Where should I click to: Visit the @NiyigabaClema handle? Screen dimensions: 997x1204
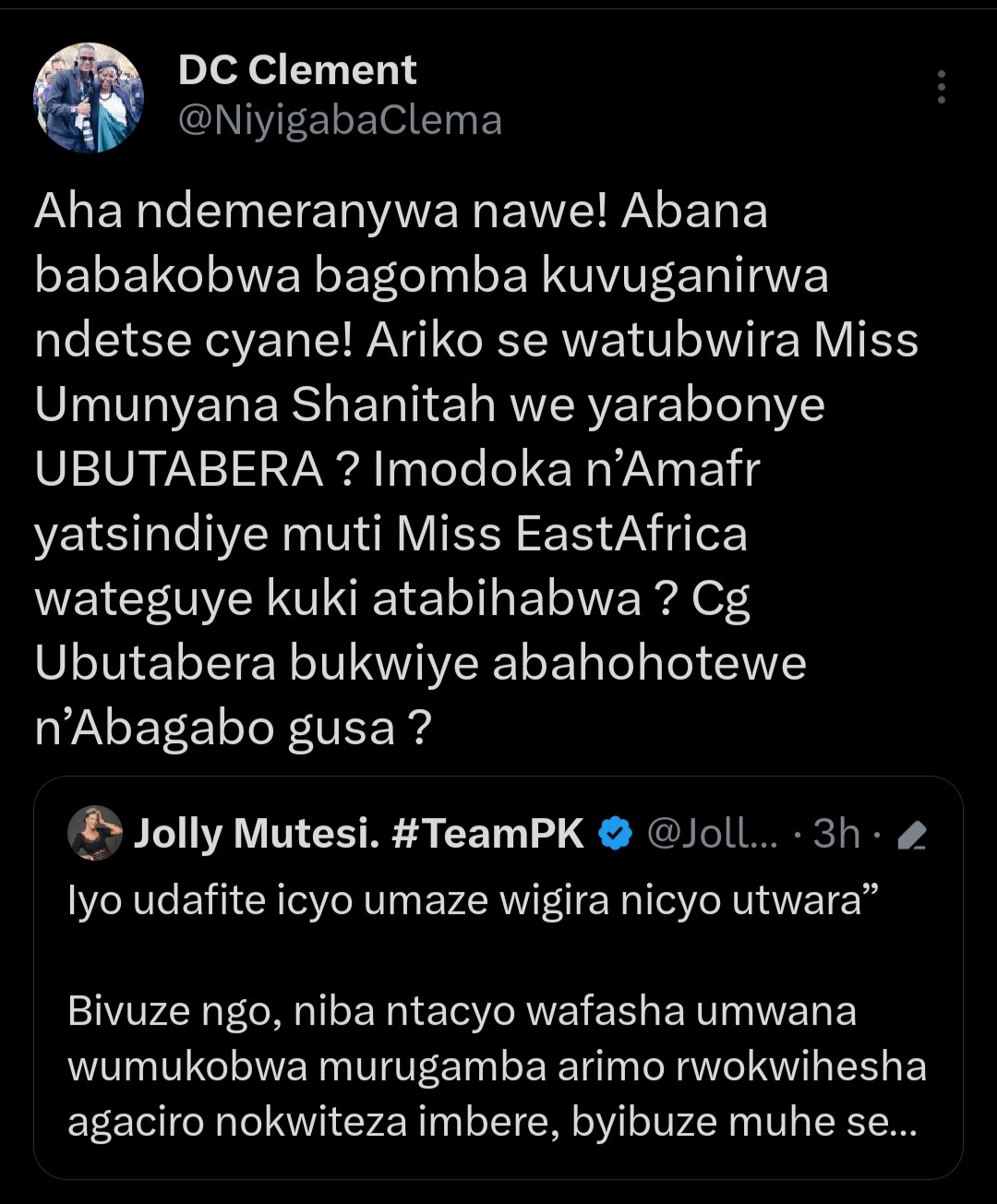[x=339, y=121]
